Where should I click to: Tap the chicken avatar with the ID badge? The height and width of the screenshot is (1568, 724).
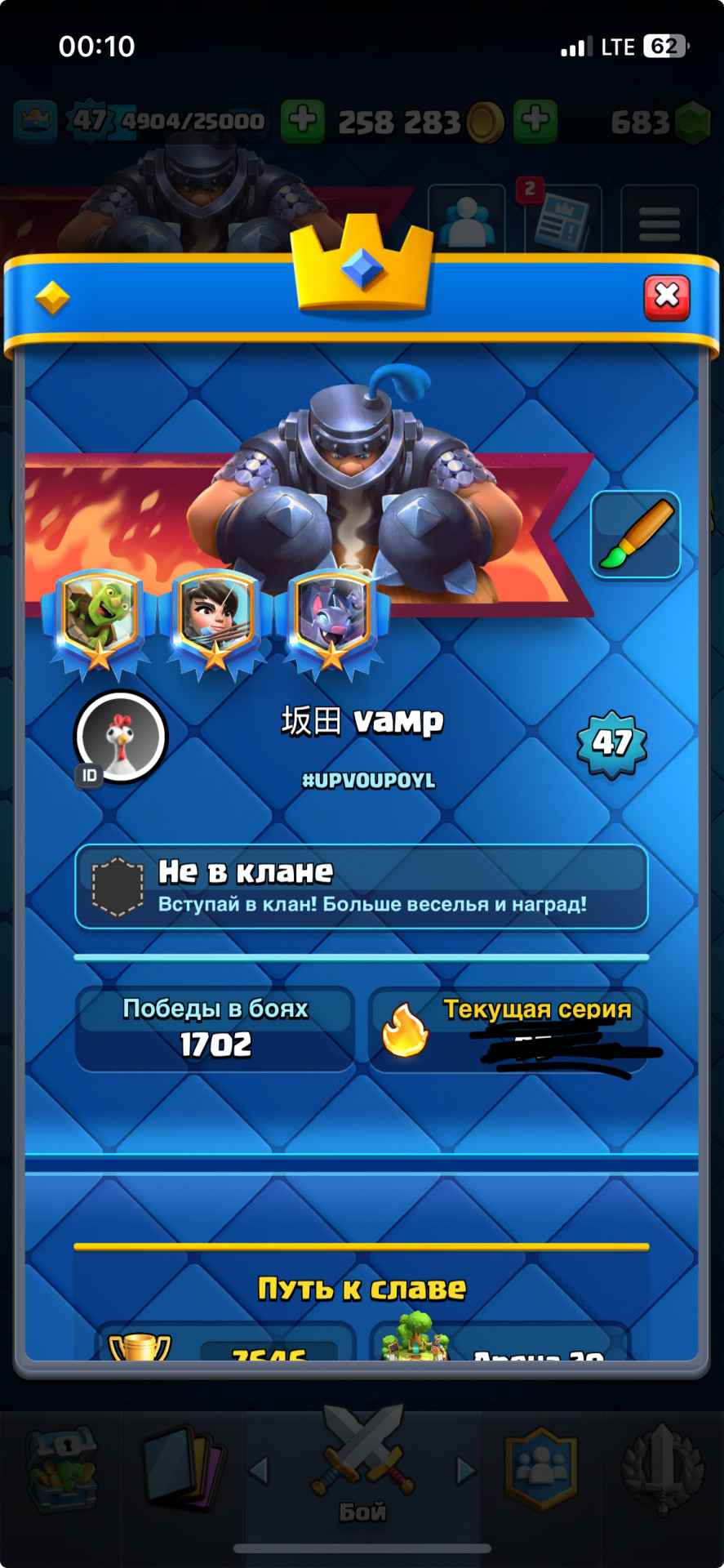[121, 737]
